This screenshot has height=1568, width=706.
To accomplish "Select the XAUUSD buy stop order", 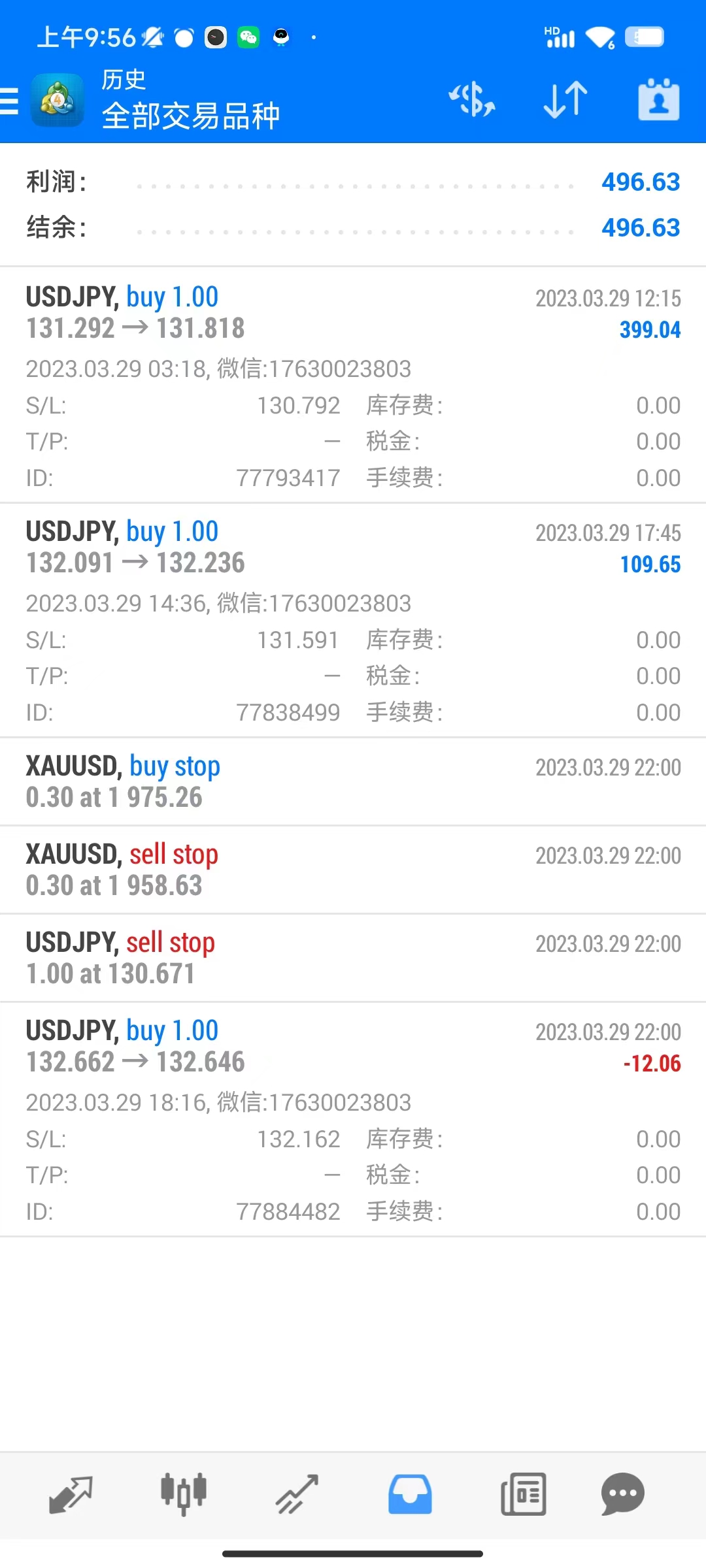I will coord(353,781).
